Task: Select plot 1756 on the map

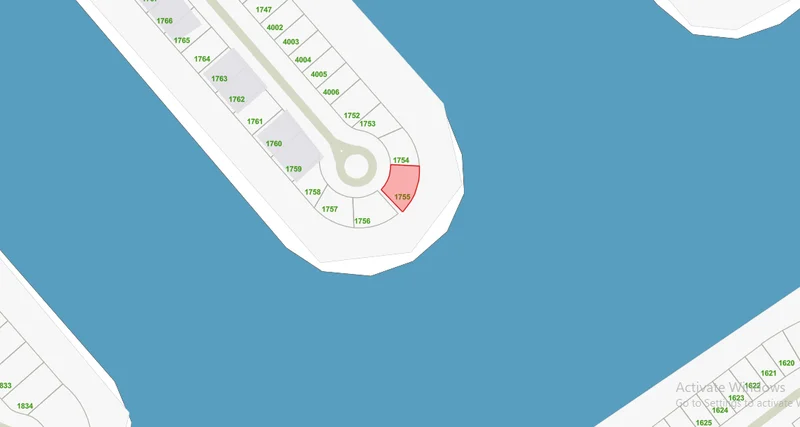Action: pos(363,220)
